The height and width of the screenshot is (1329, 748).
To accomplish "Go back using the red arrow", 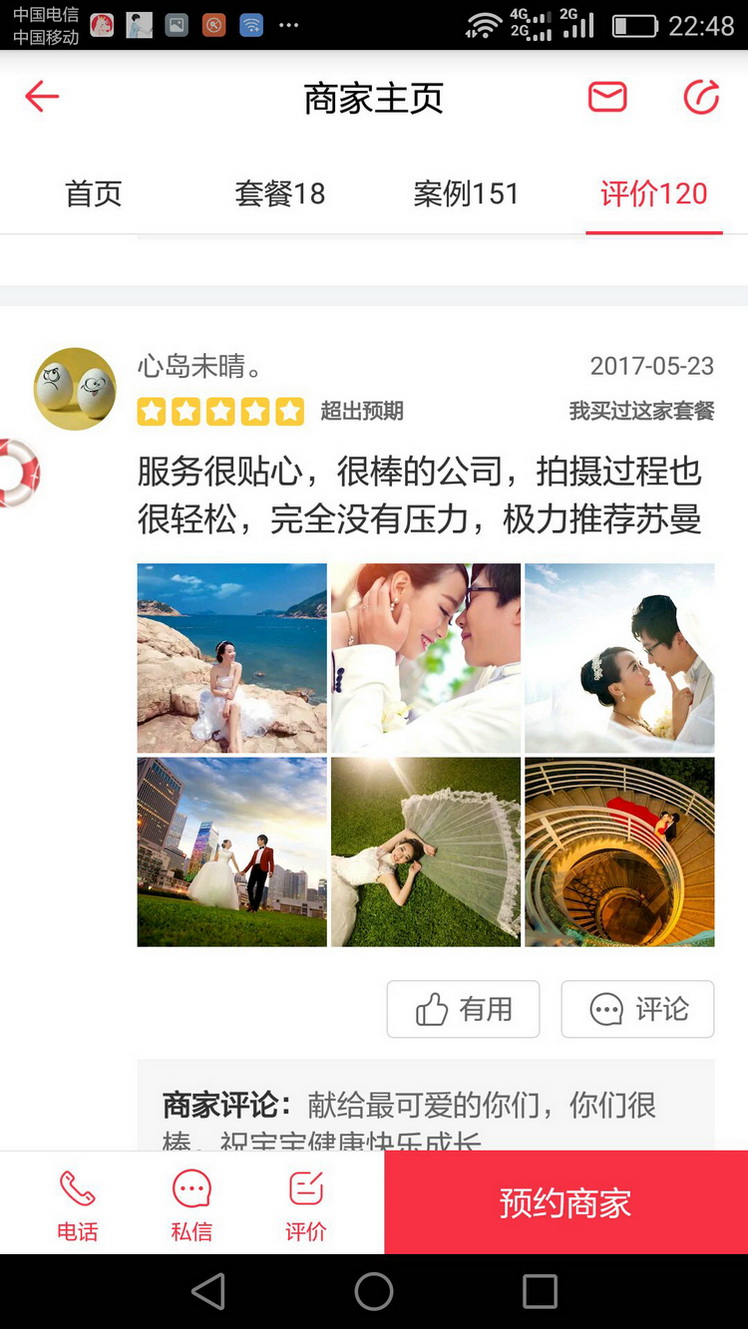I will pos(42,97).
